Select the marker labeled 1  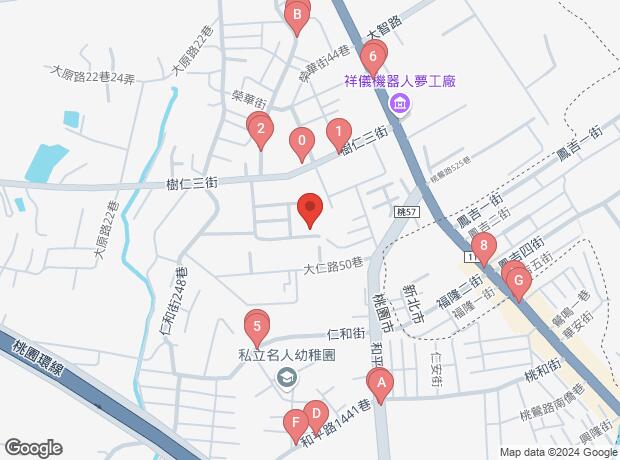click(x=339, y=131)
